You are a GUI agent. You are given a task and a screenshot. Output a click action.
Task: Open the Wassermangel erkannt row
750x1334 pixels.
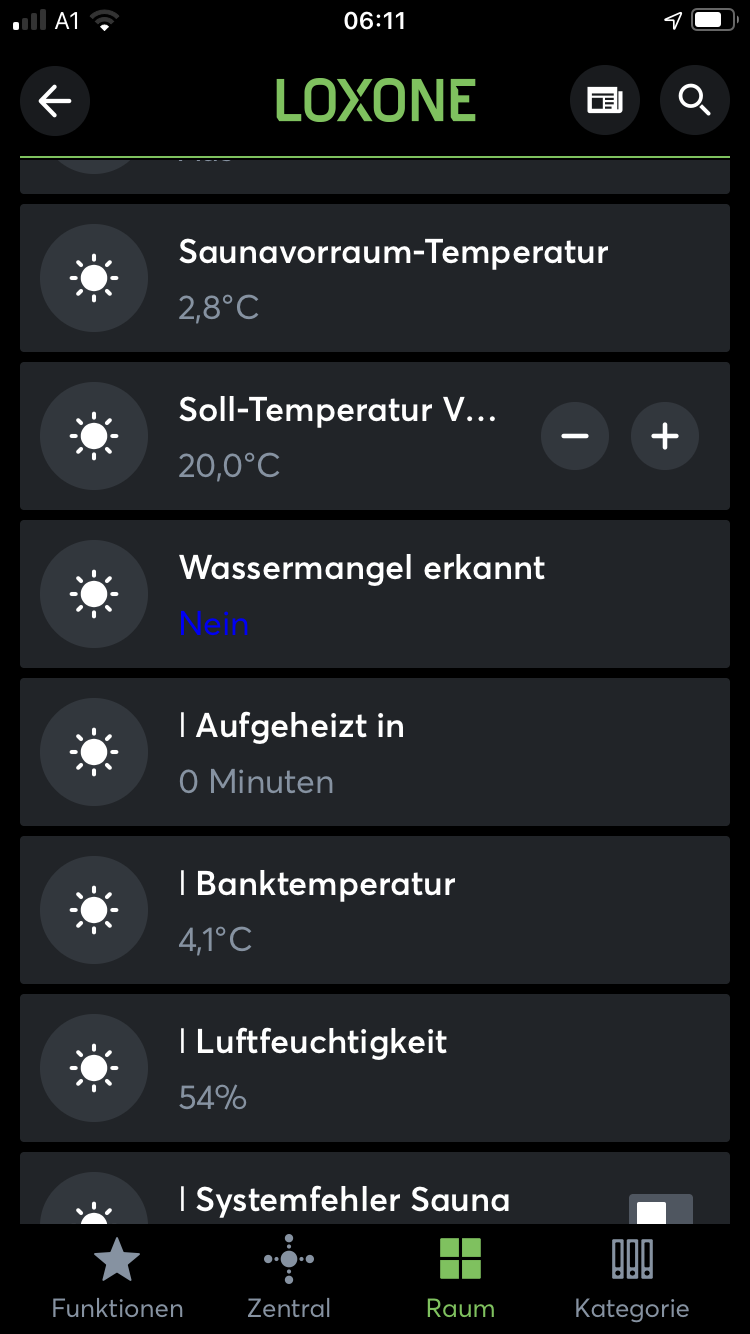tap(375, 594)
